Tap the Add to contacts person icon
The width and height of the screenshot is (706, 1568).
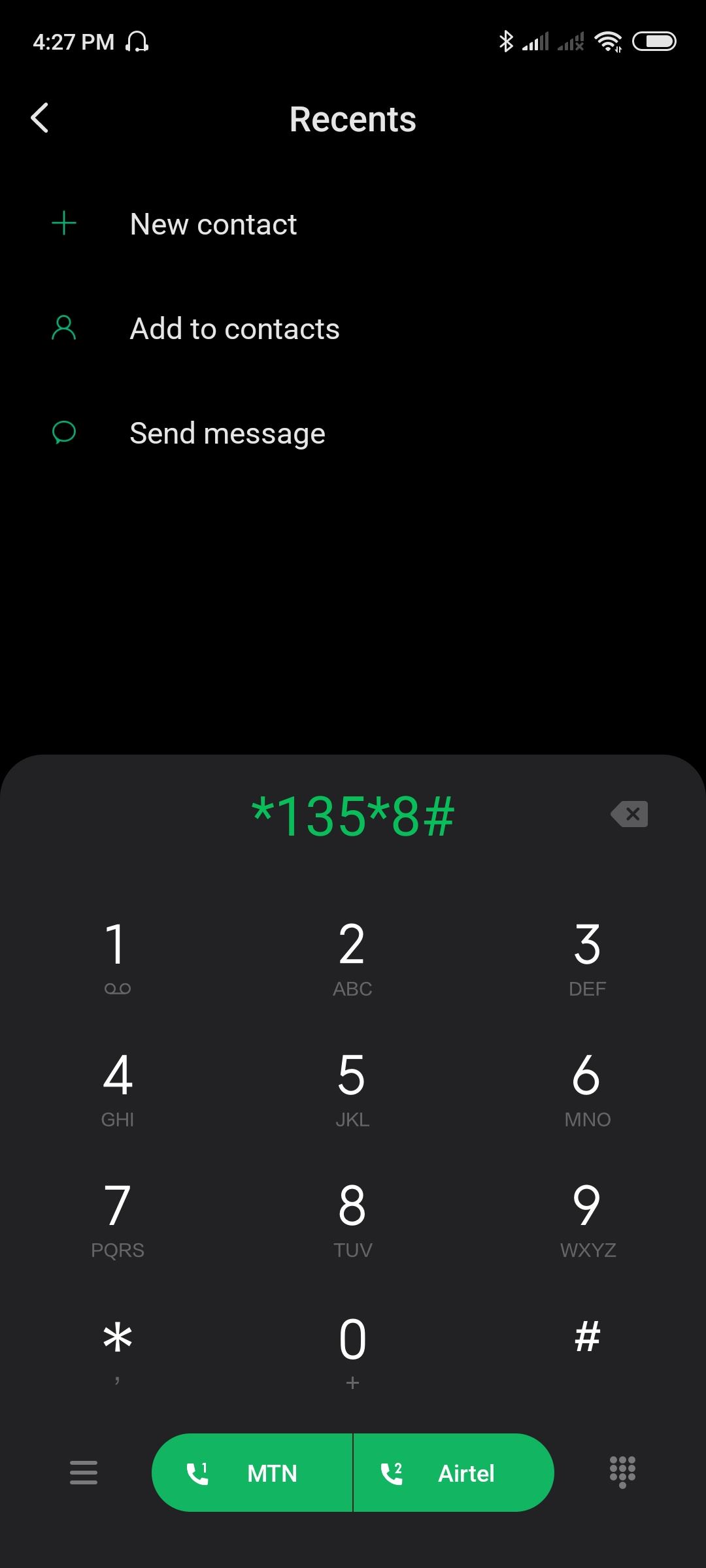pos(63,328)
